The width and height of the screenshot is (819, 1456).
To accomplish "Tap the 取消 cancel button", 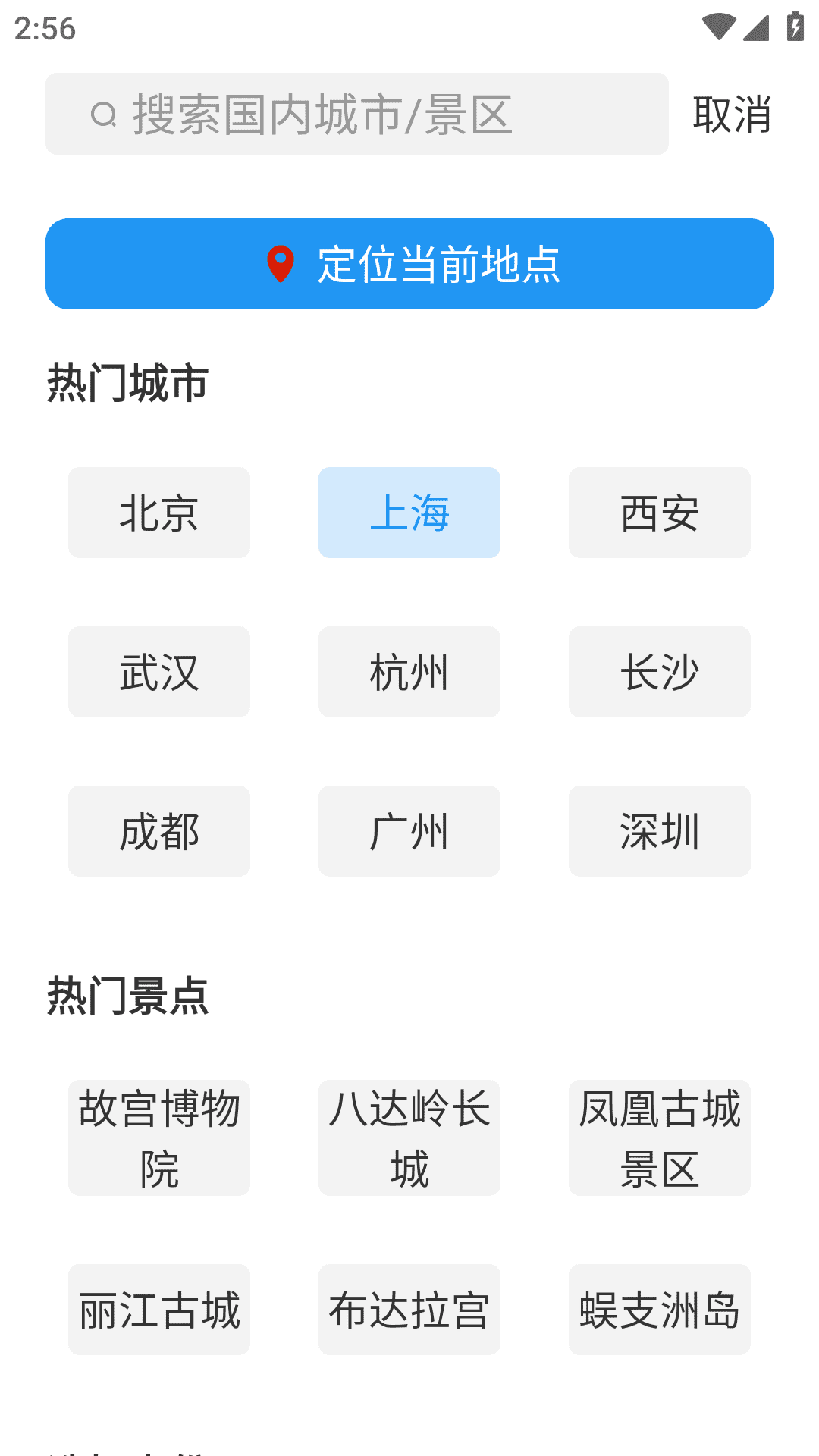I will pyautogui.click(x=732, y=114).
